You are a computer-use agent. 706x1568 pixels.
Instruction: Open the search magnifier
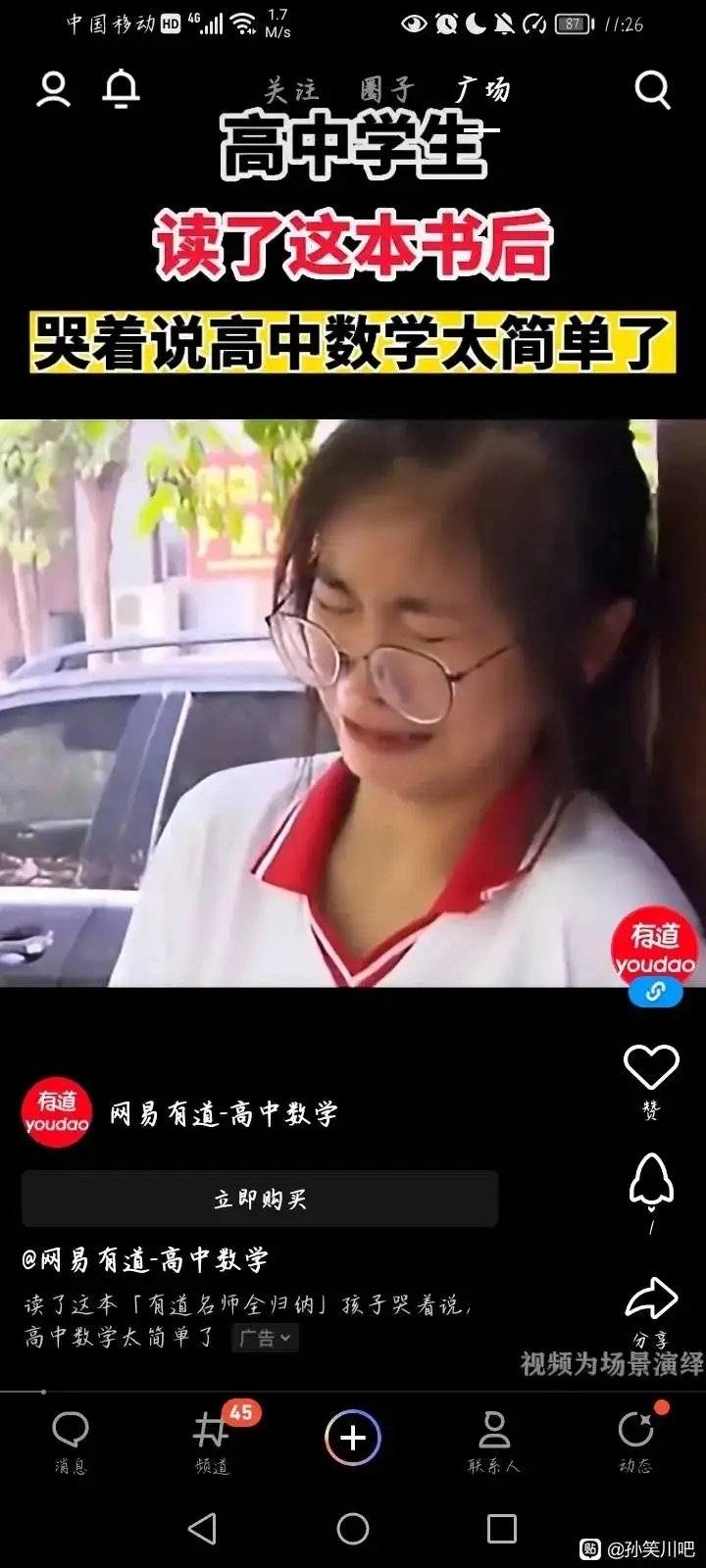[x=652, y=90]
